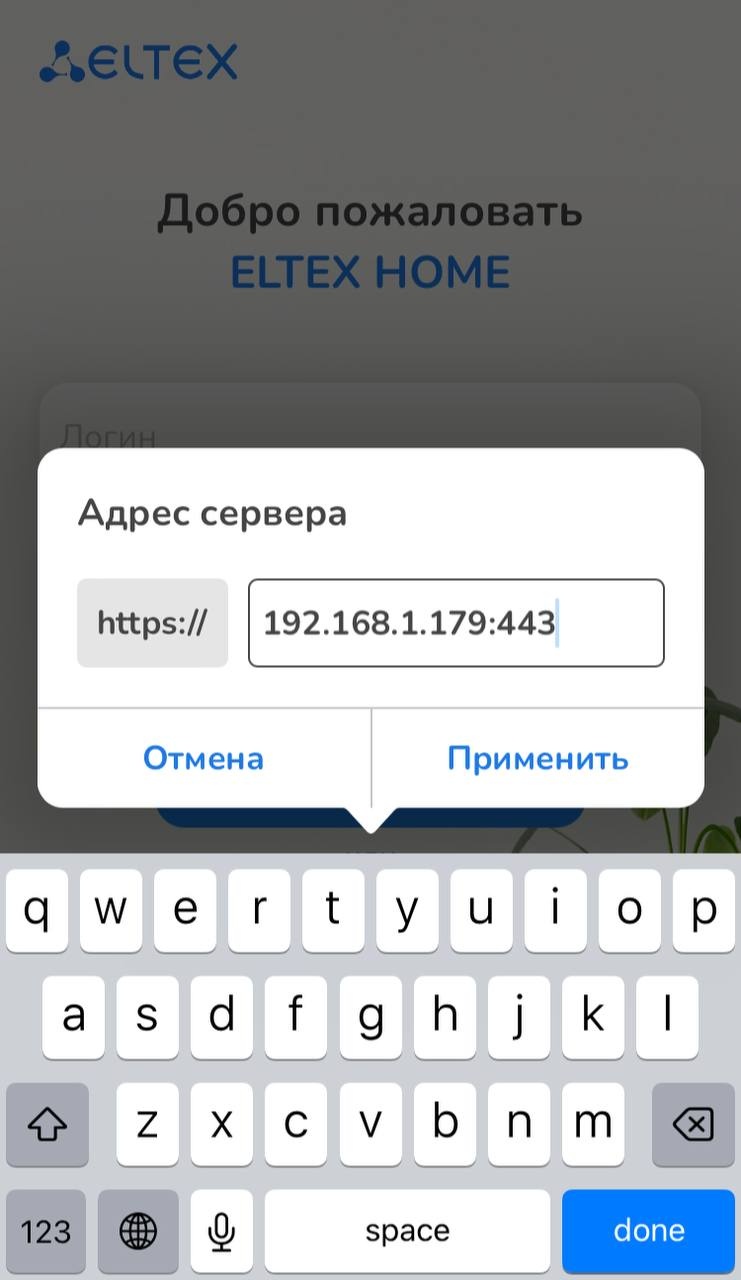Tap the globe key to change language

(x=138, y=1230)
